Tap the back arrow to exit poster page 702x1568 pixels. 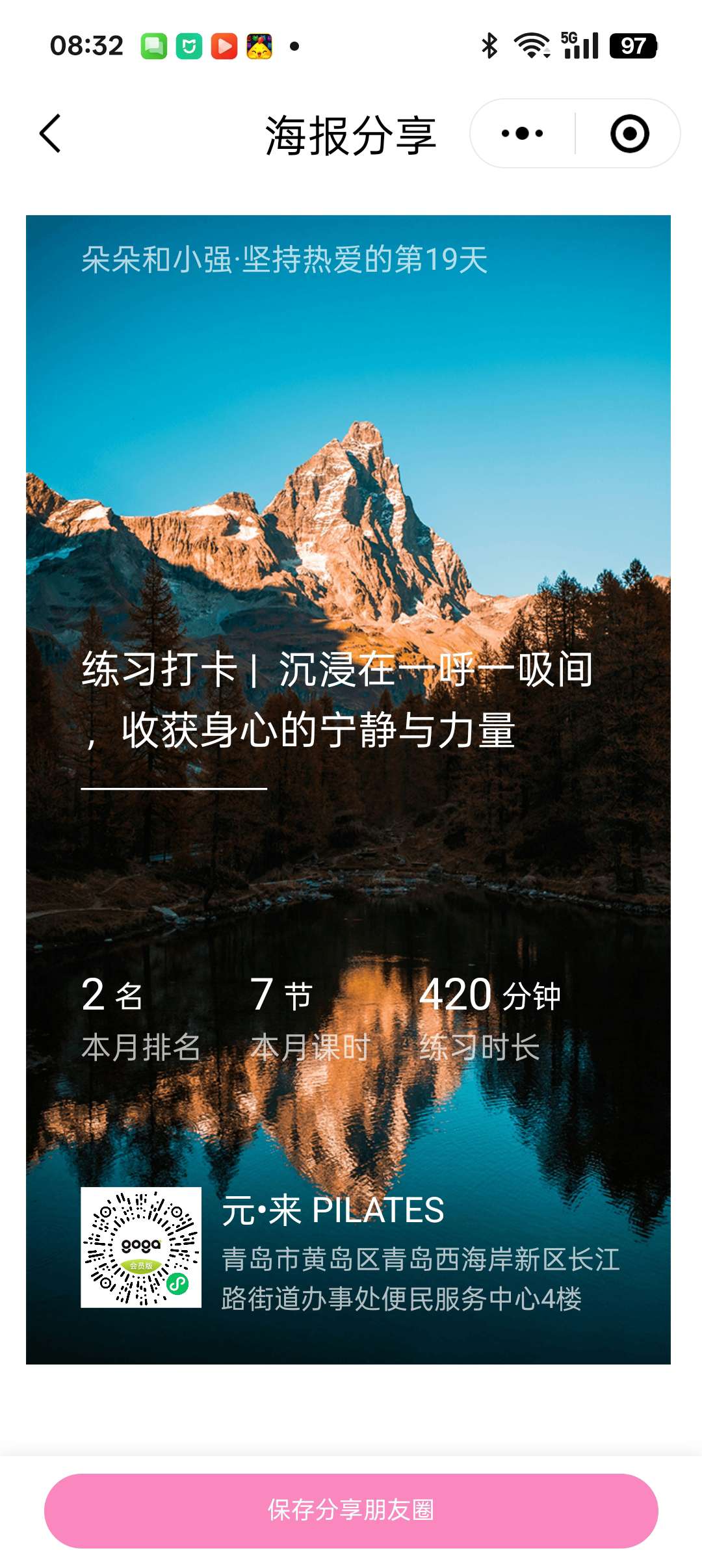pos(51,133)
